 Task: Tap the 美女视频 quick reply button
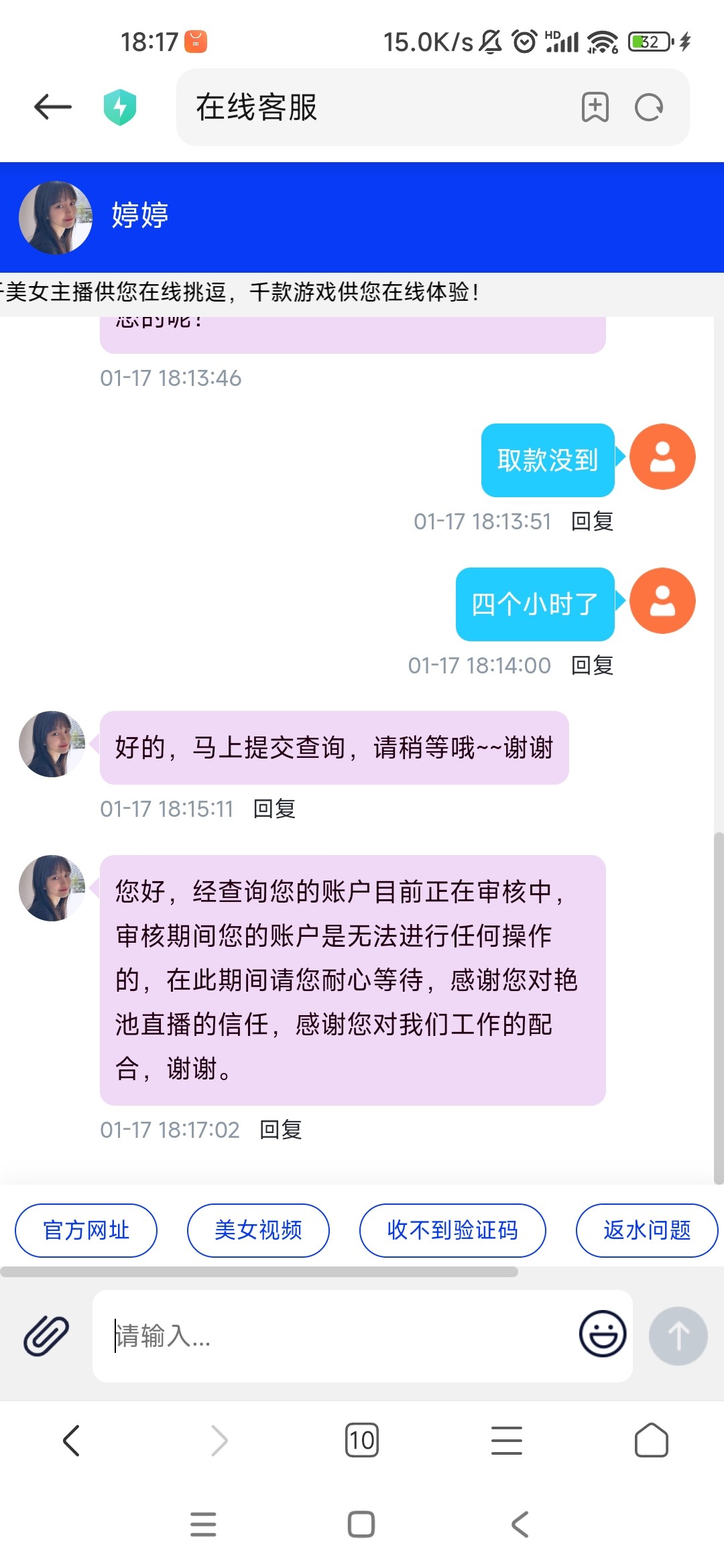[x=258, y=1230]
